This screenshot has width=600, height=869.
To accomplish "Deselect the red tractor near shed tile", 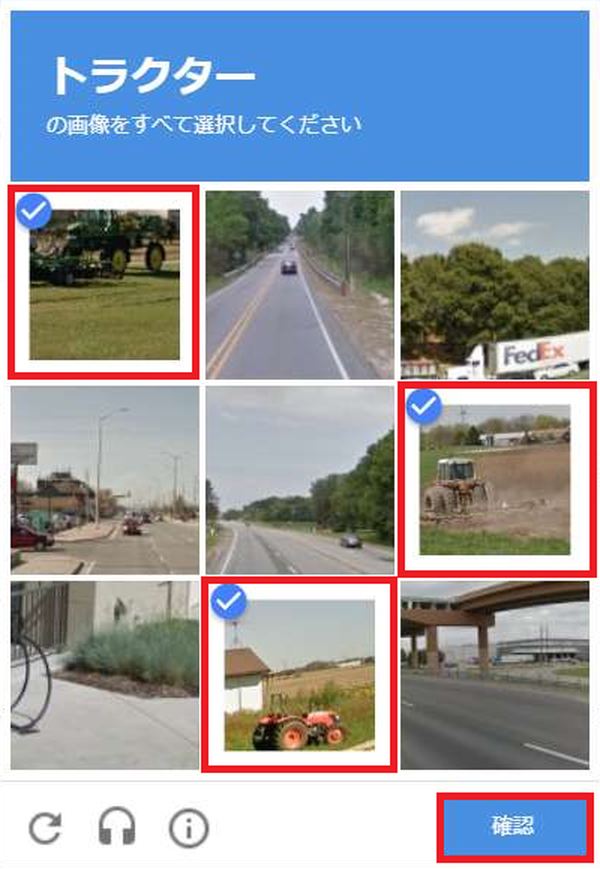I will click(299, 675).
